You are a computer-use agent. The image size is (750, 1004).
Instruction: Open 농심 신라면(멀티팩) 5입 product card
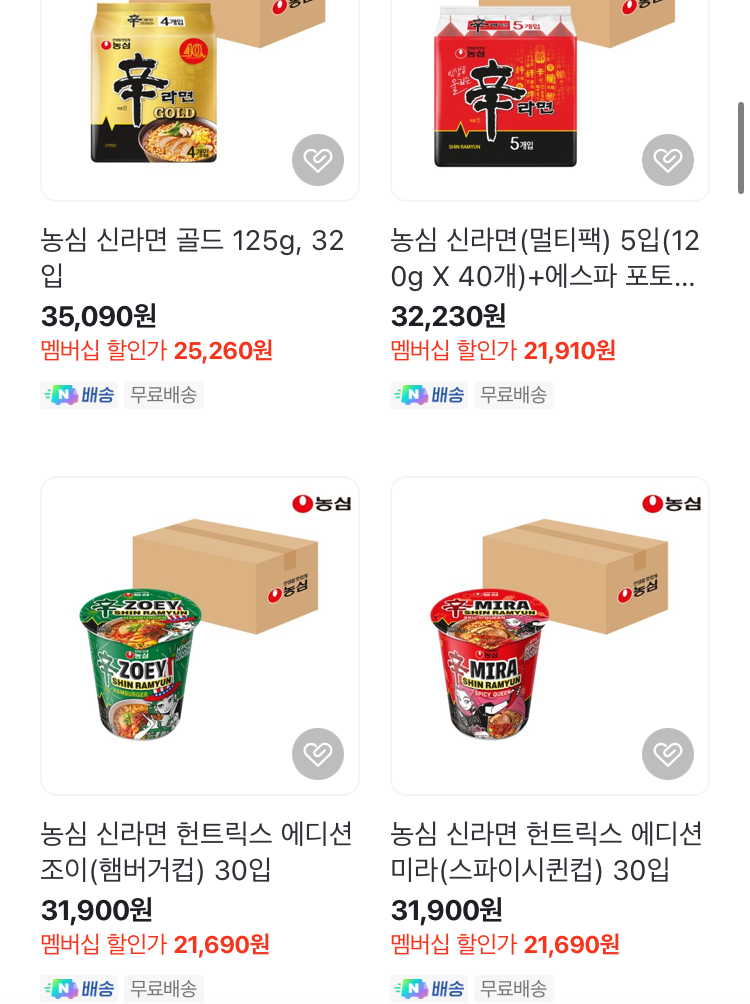[x=545, y=258]
